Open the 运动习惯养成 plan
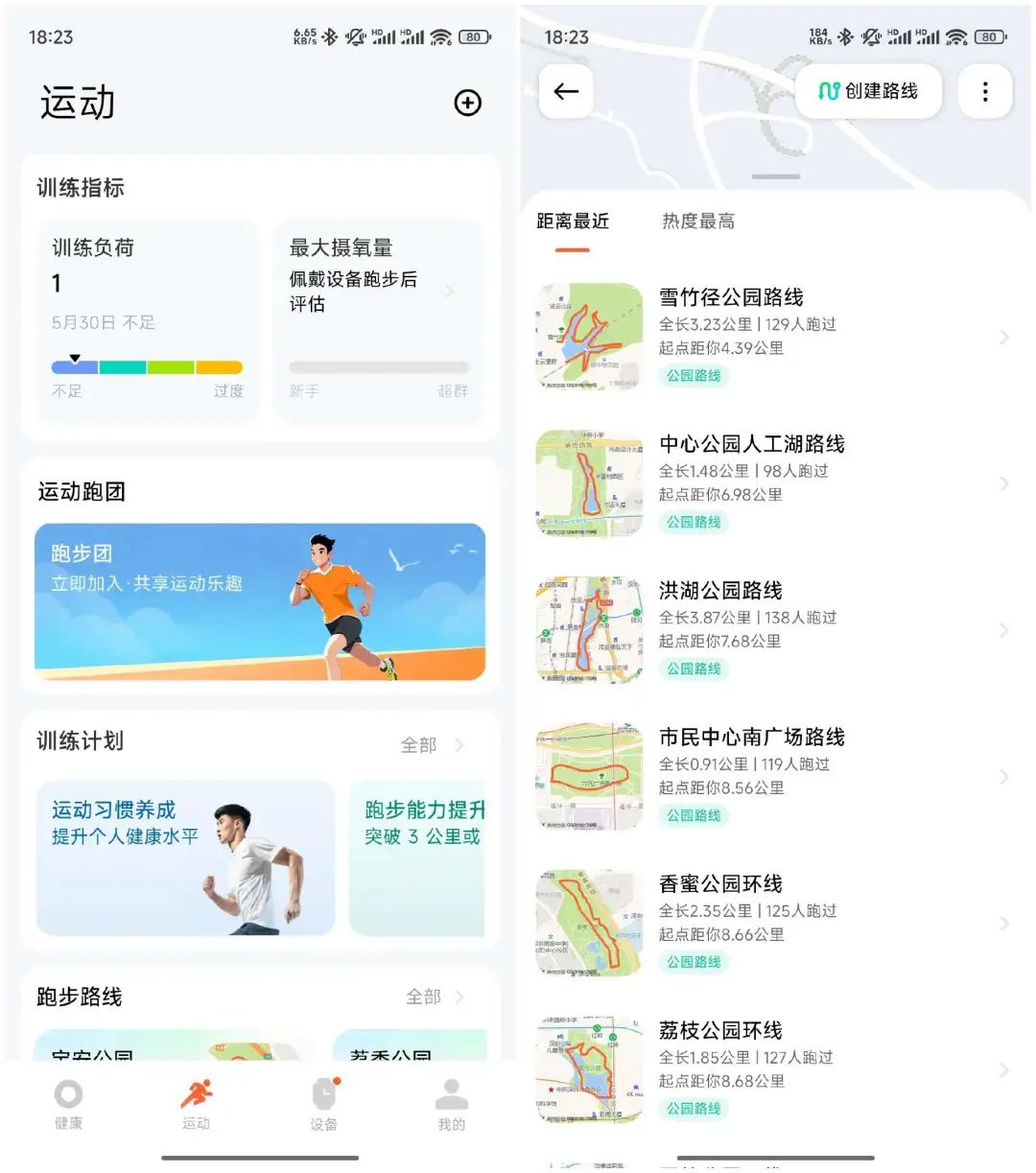The height and width of the screenshot is (1173, 1036). pos(185,857)
